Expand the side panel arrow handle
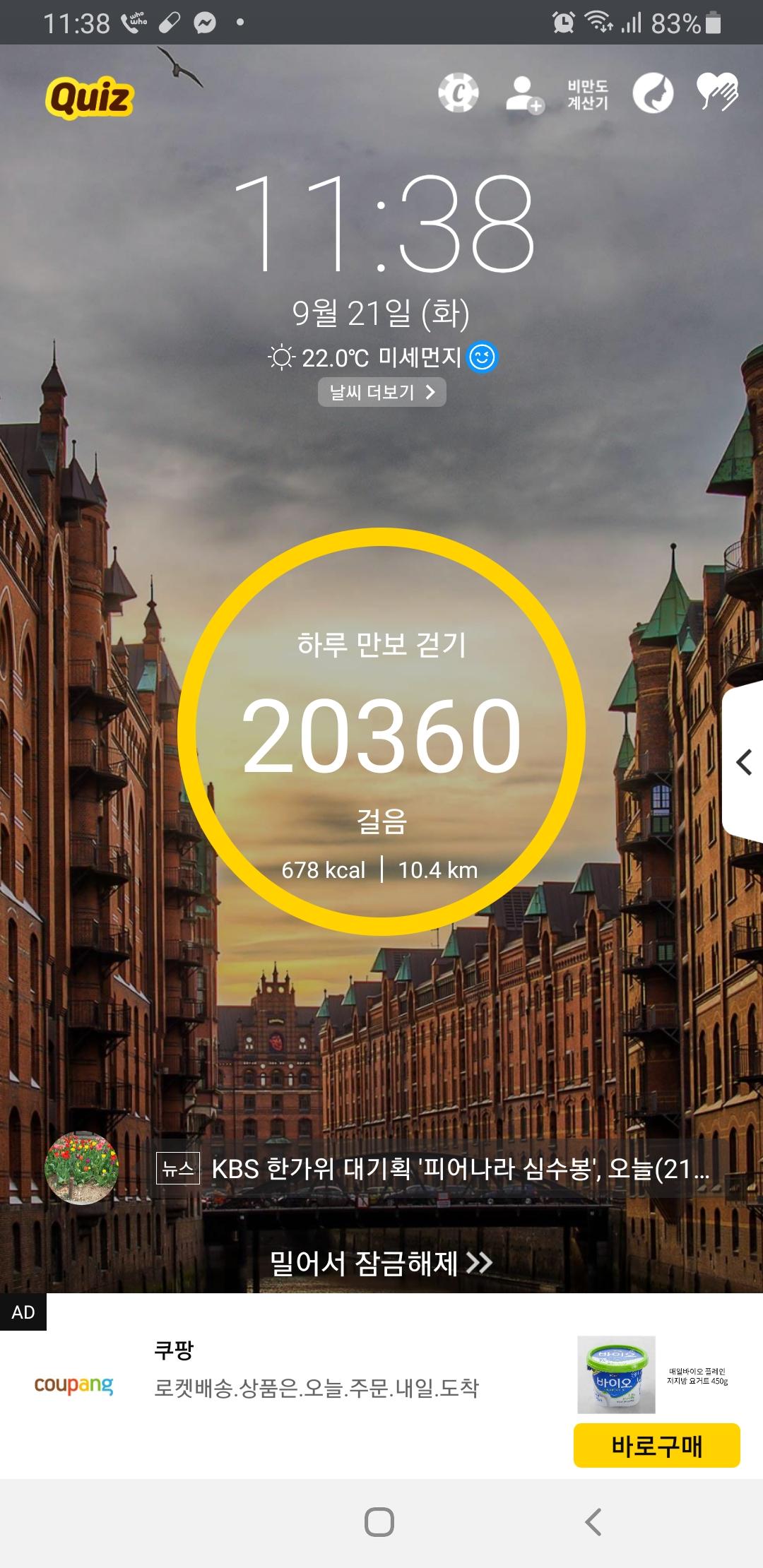Image resolution: width=763 pixels, height=1568 pixels. coord(743,762)
